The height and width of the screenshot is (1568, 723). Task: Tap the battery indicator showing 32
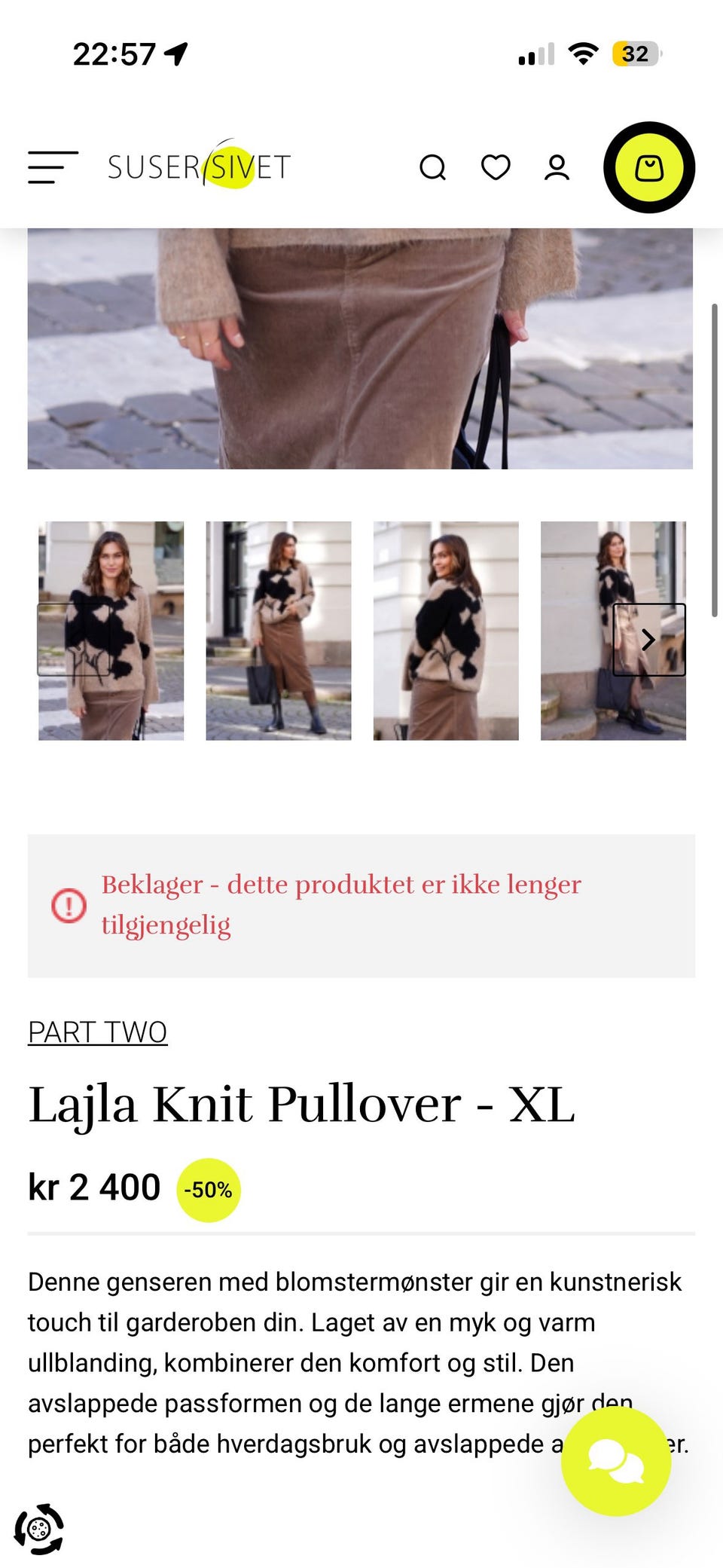click(x=635, y=53)
